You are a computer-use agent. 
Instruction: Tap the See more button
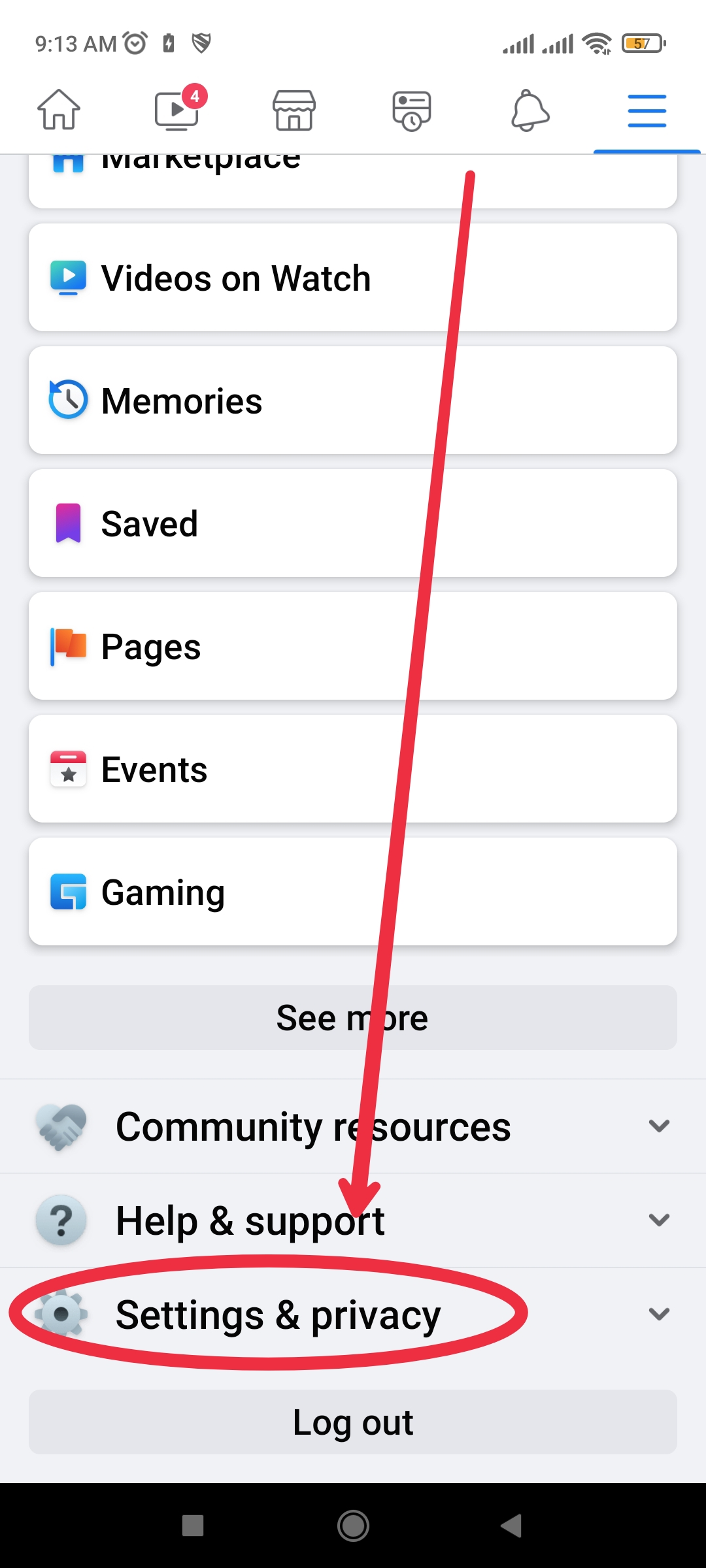353,1018
